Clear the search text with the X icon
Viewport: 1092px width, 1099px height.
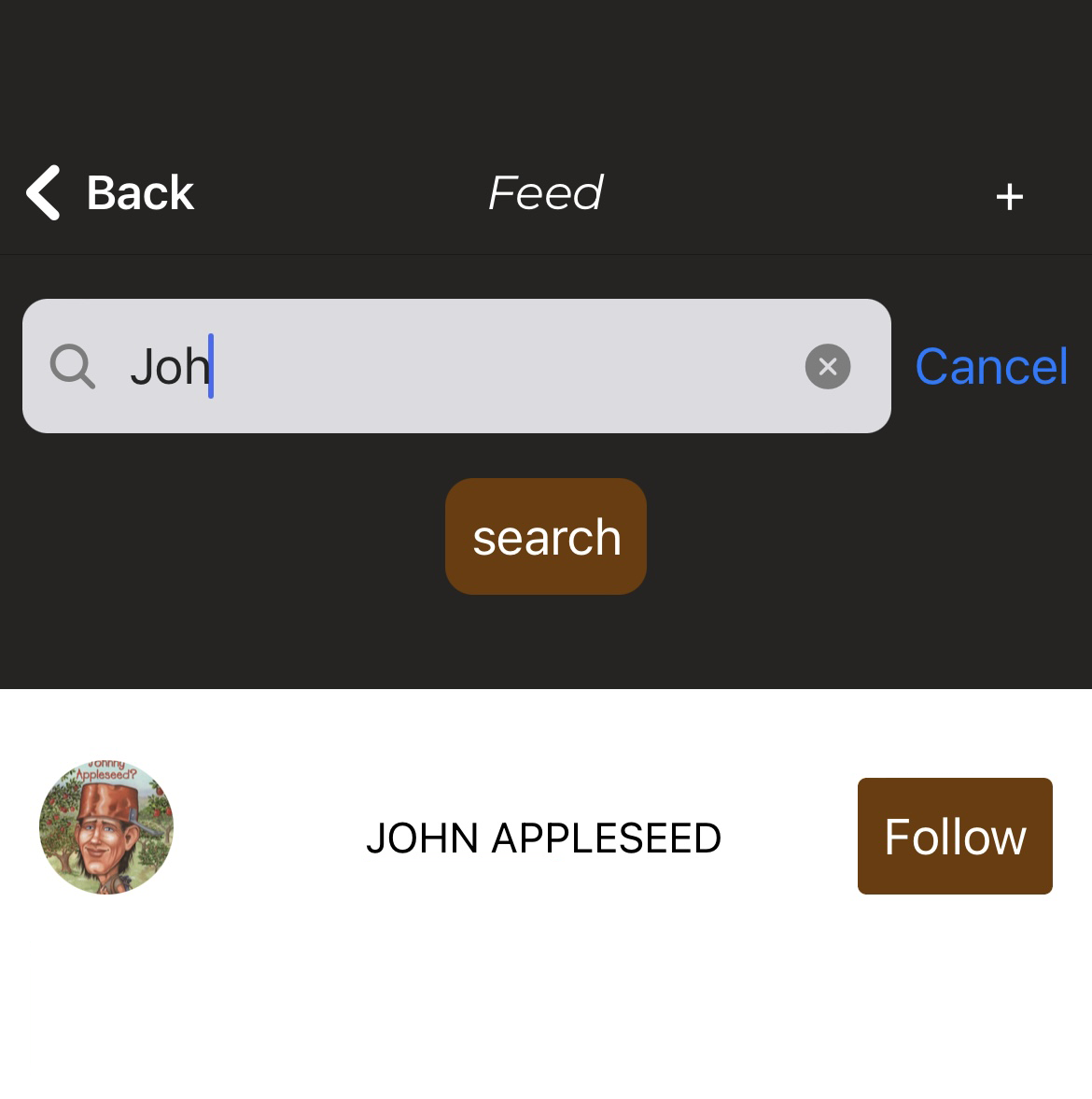tap(827, 366)
